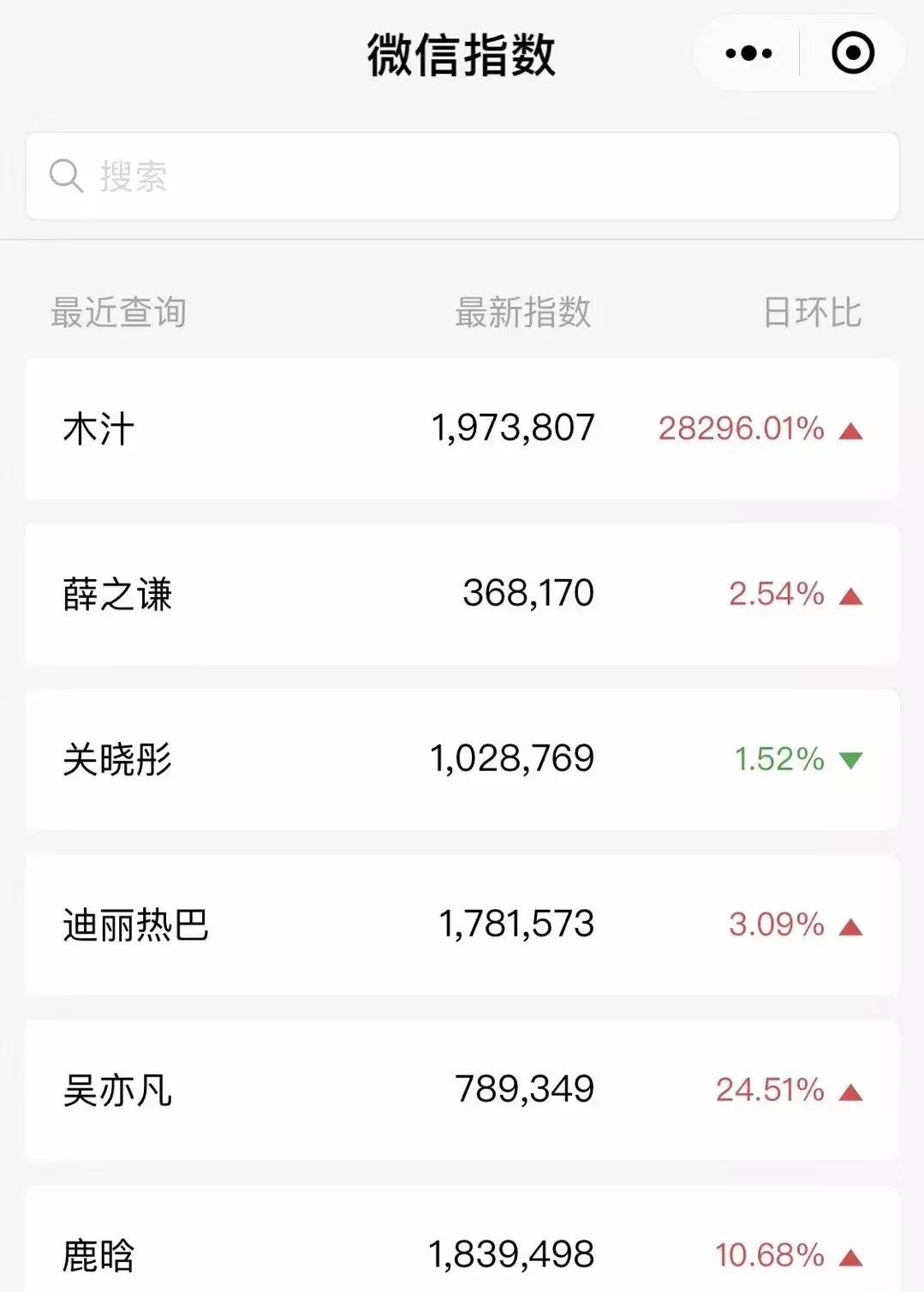Click the circular capsule close icon
The height and width of the screenshot is (1292, 924).
[x=850, y=53]
